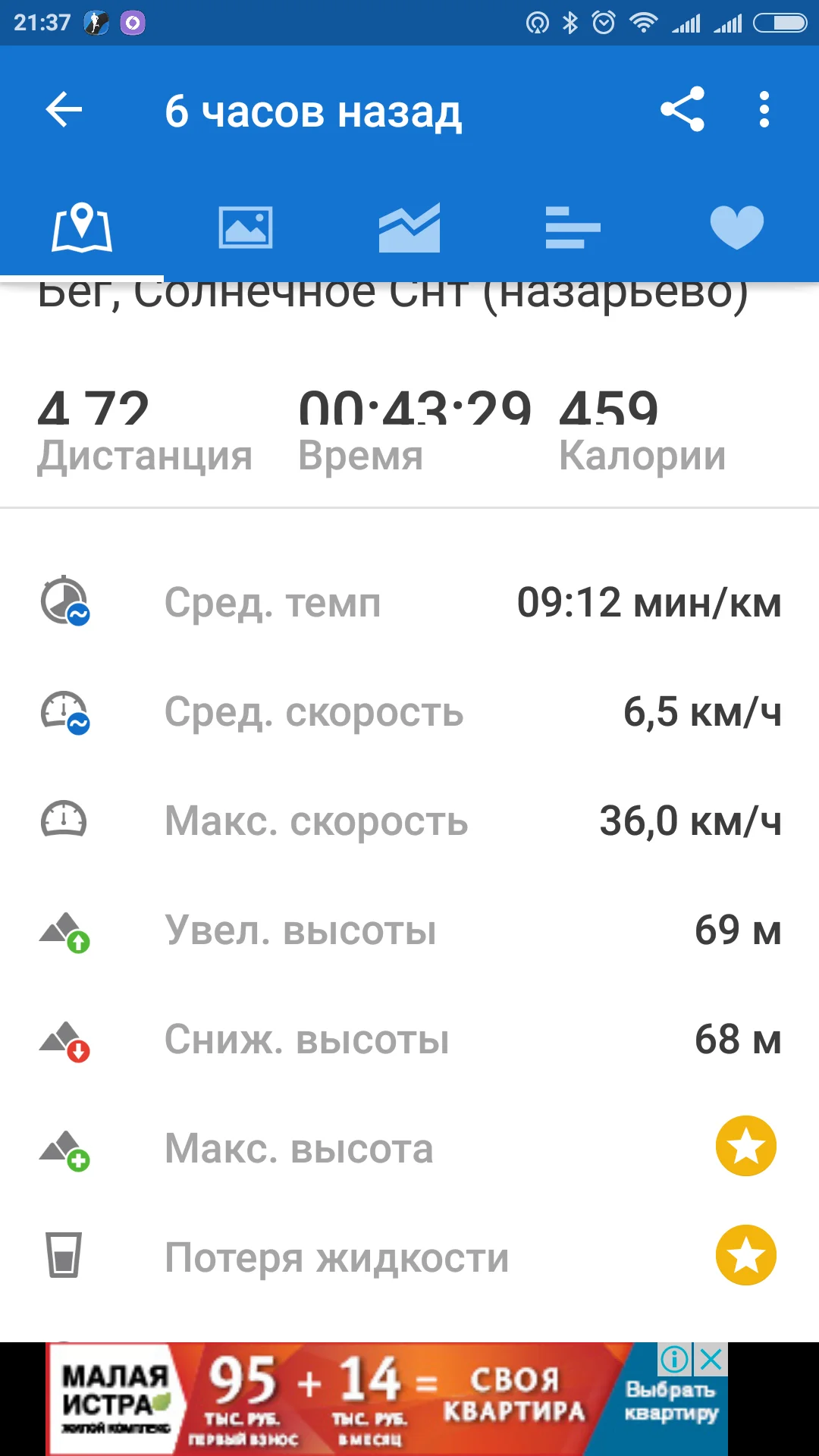Image resolution: width=819 pixels, height=1456 pixels.
Task: Open the splits bars tab
Action: click(x=573, y=227)
